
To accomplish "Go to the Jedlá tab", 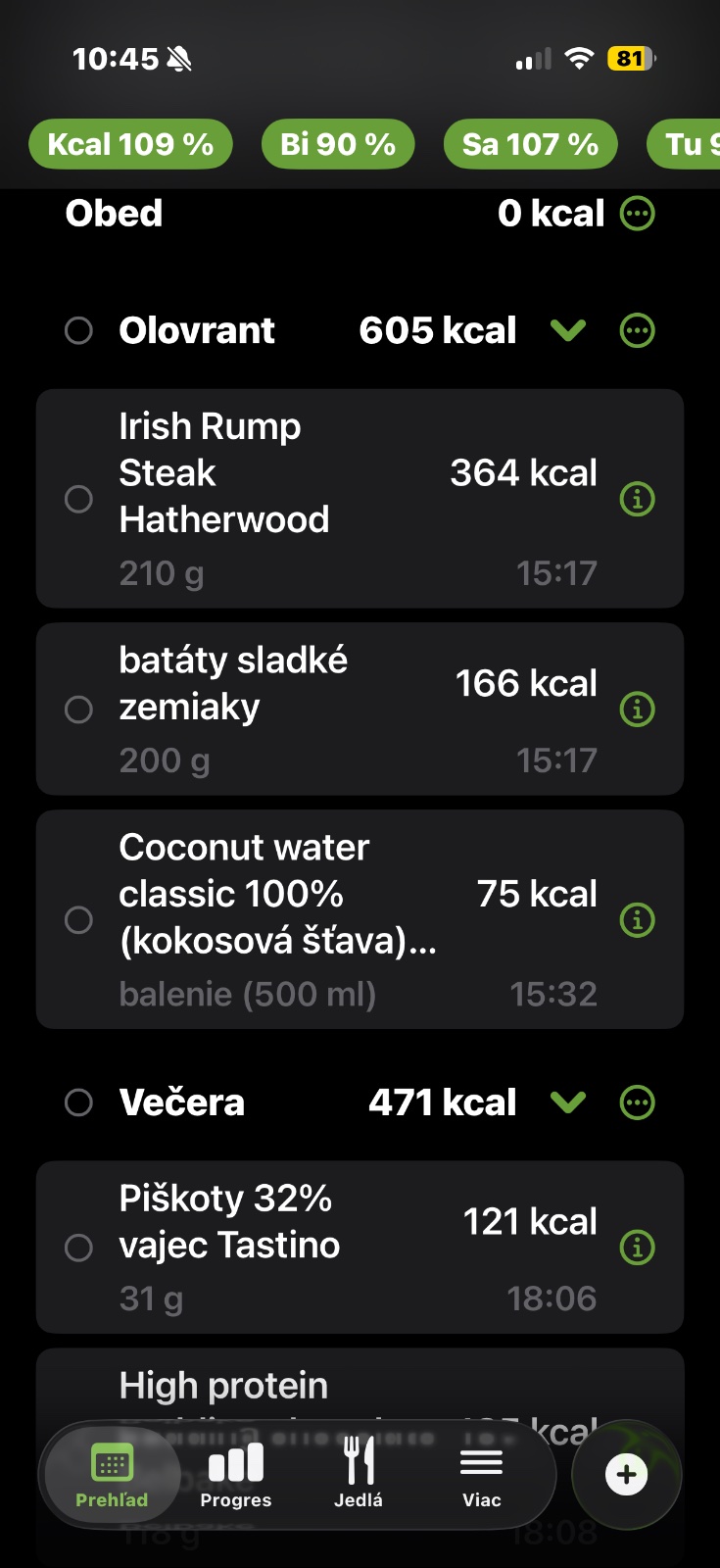I will click(x=359, y=1475).
